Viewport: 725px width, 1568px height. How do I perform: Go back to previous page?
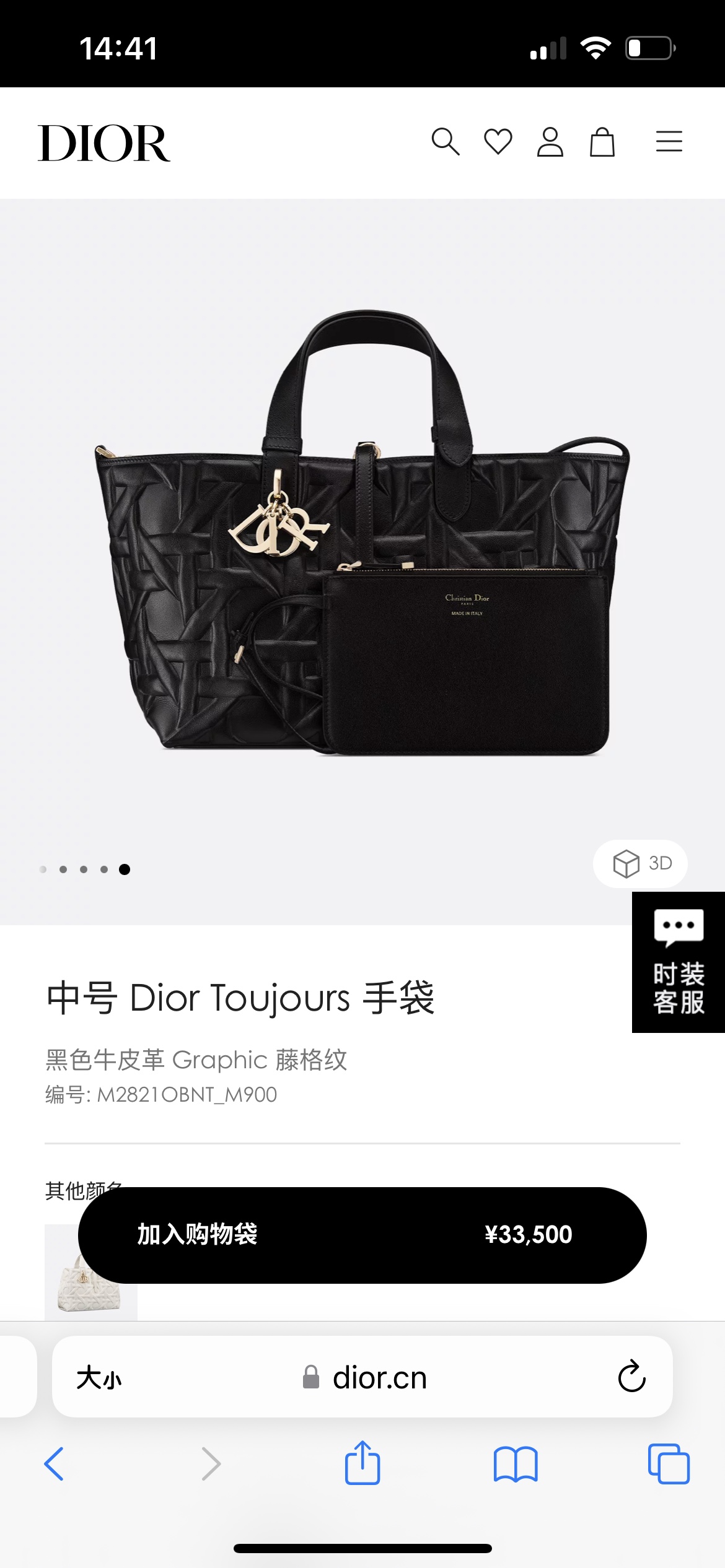[x=55, y=1464]
